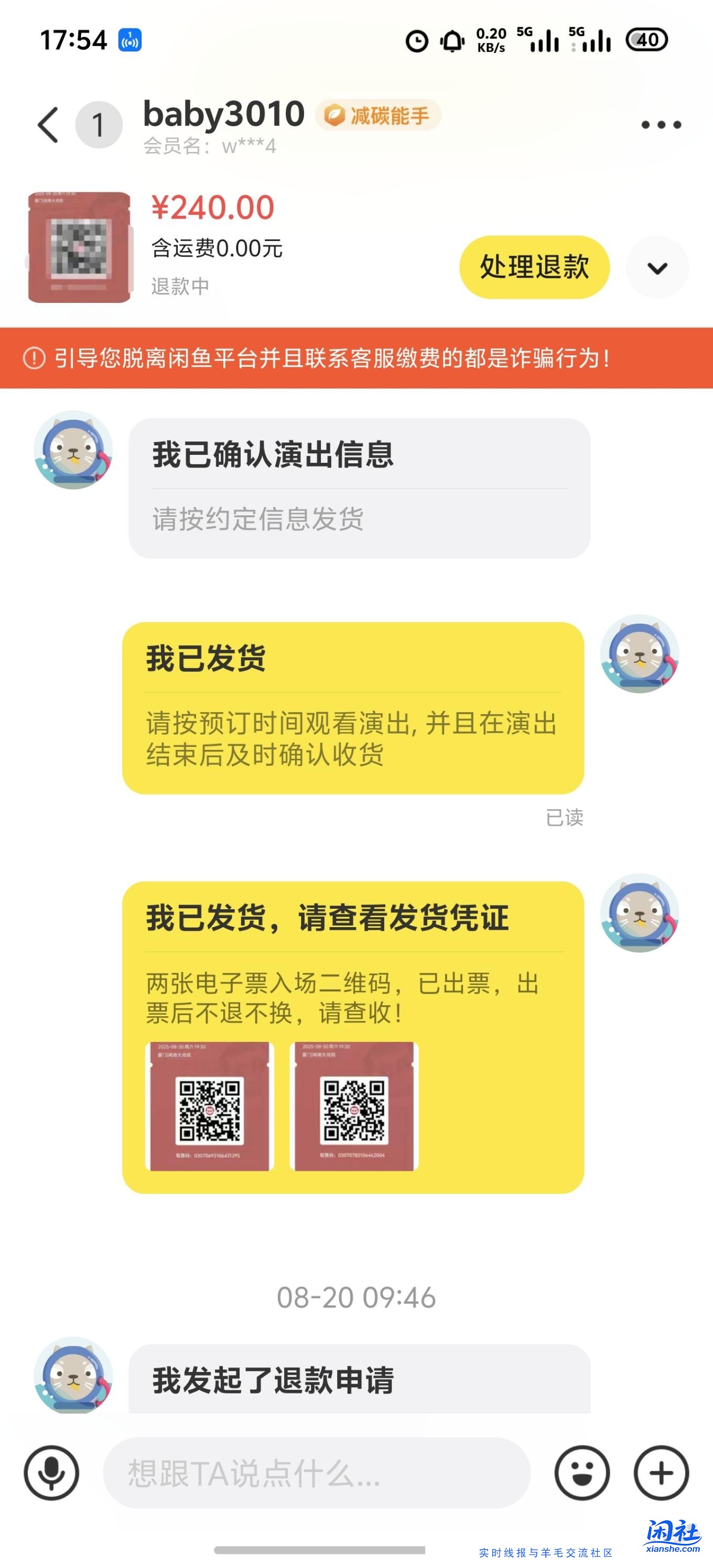Open the username baby3010 chat title
This screenshot has height=1568, width=713.
click(223, 113)
